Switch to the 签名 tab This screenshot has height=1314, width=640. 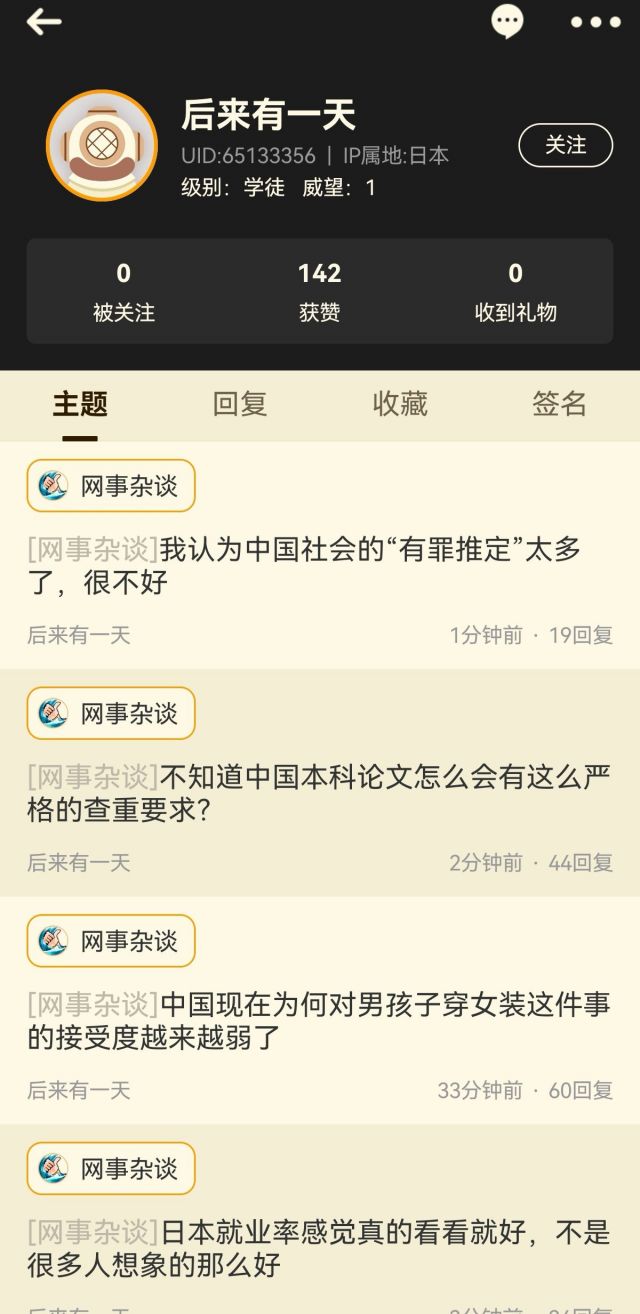click(x=559, y=404)
